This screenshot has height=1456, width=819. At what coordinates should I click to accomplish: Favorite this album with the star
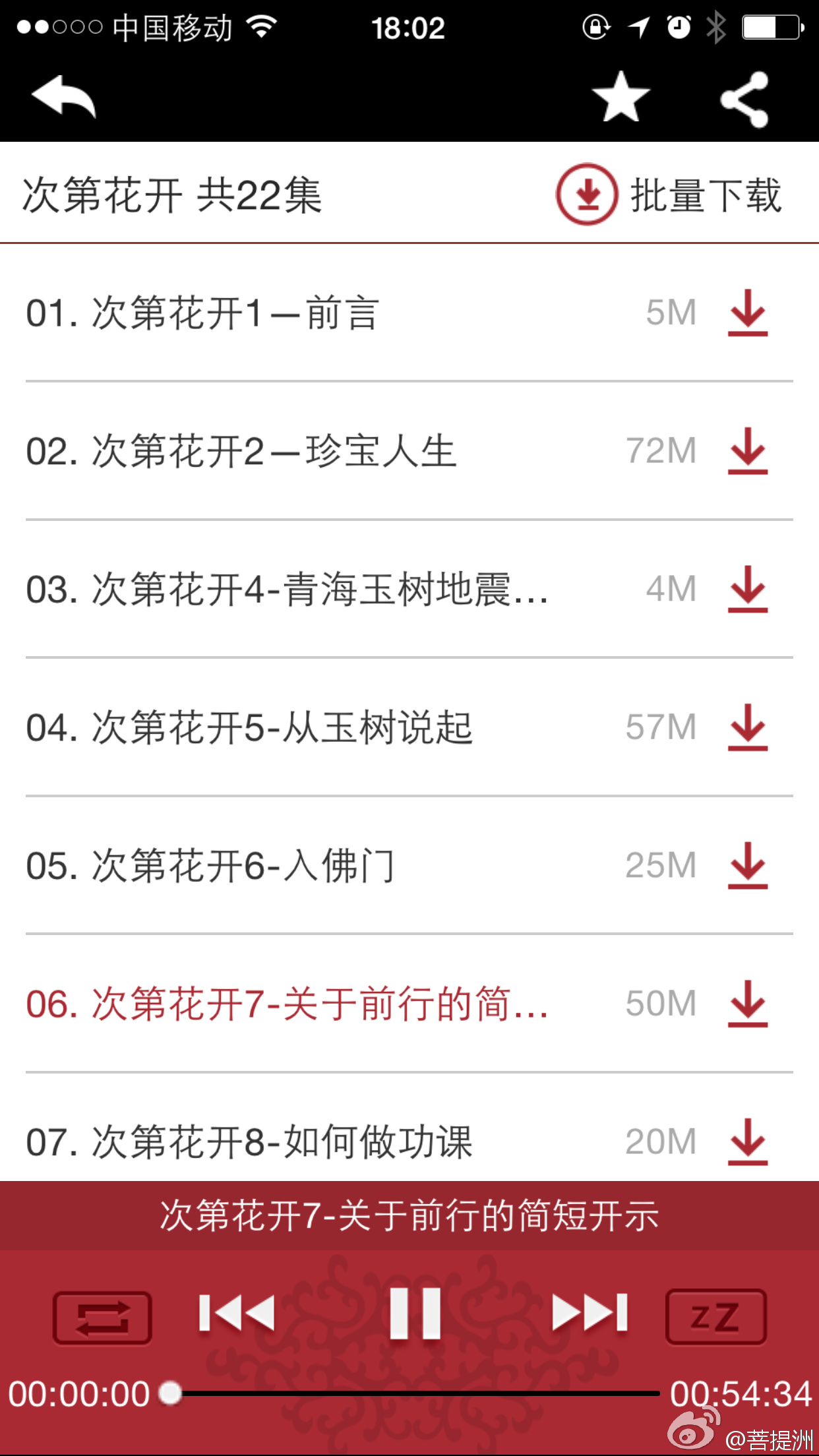[621, 98]
